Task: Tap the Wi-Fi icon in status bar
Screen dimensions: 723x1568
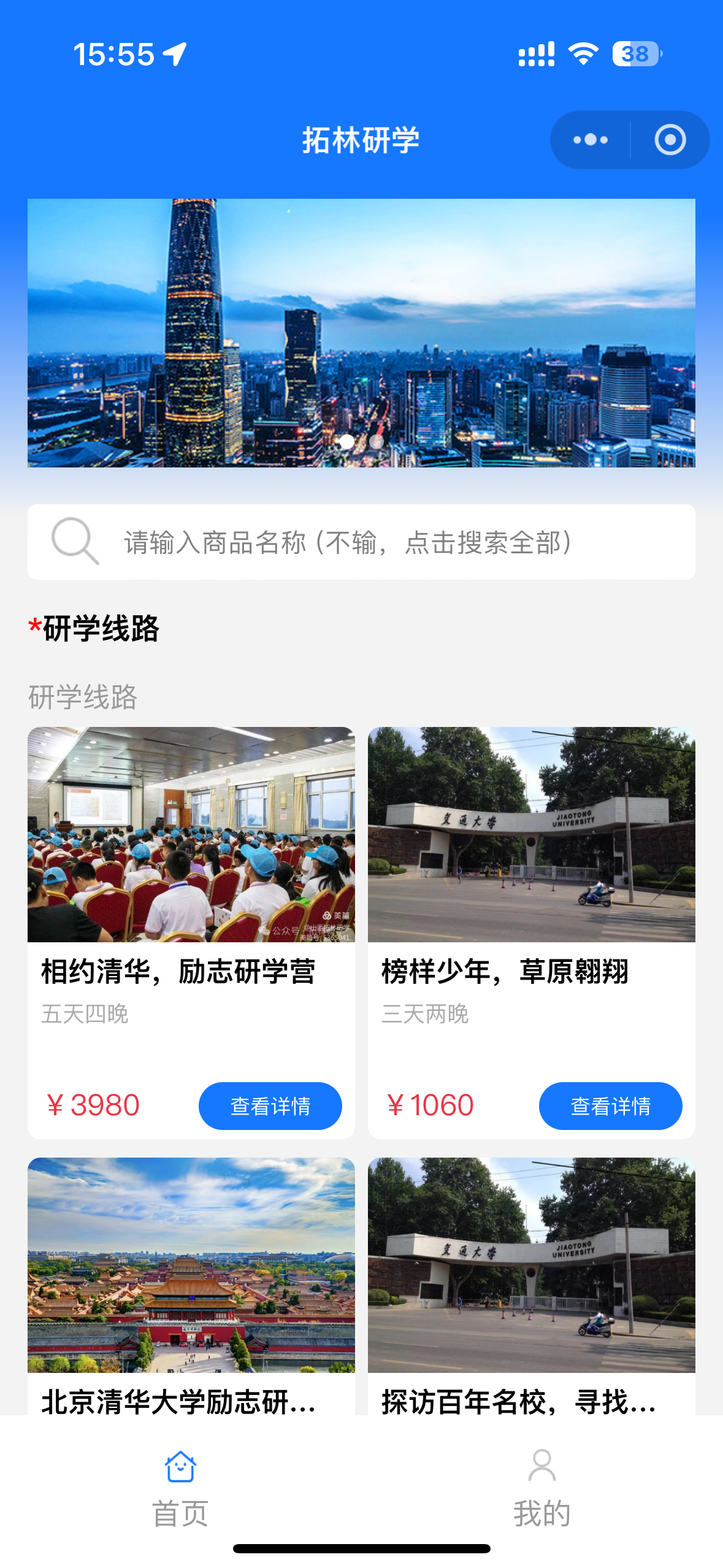Action: [582, 55]
